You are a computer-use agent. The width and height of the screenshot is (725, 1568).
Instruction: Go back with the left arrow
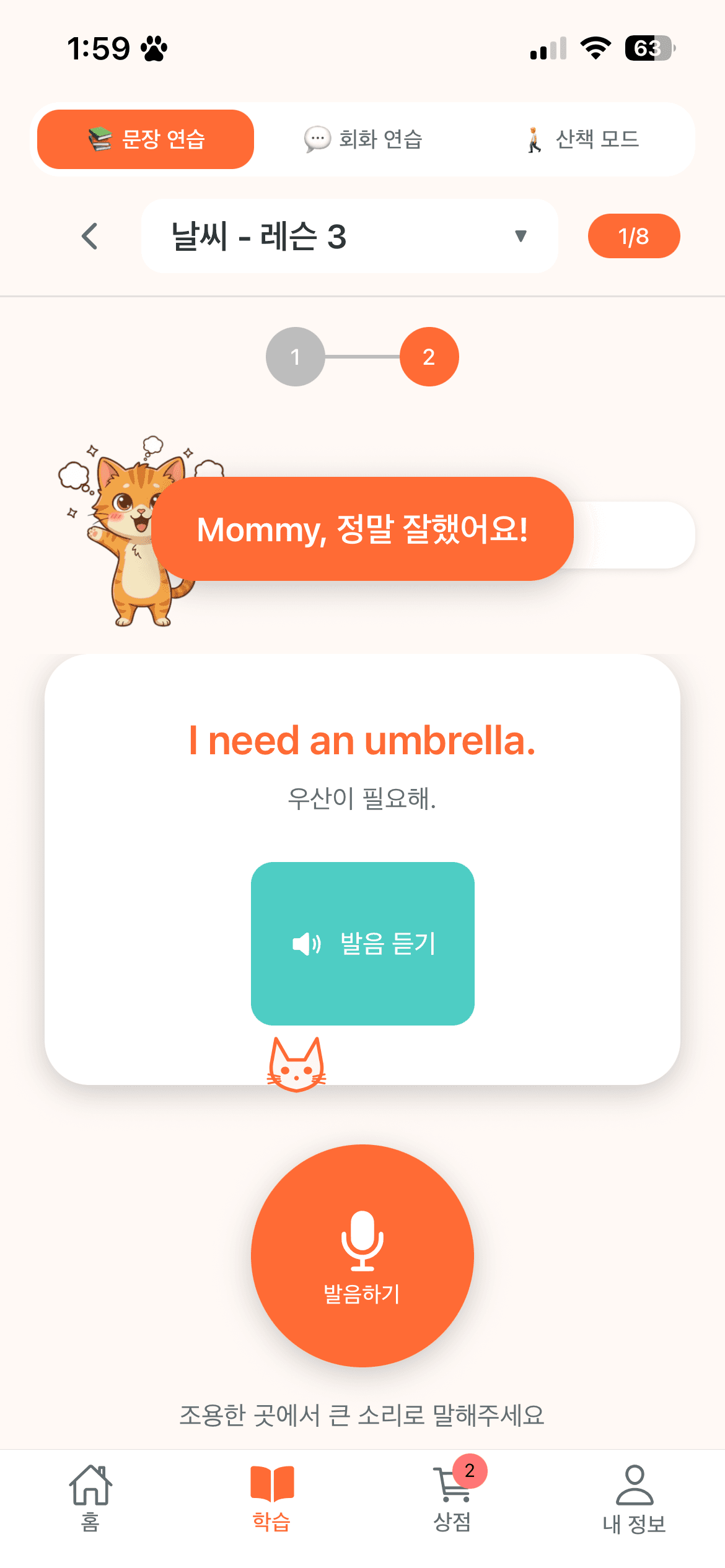coord(90,236)
